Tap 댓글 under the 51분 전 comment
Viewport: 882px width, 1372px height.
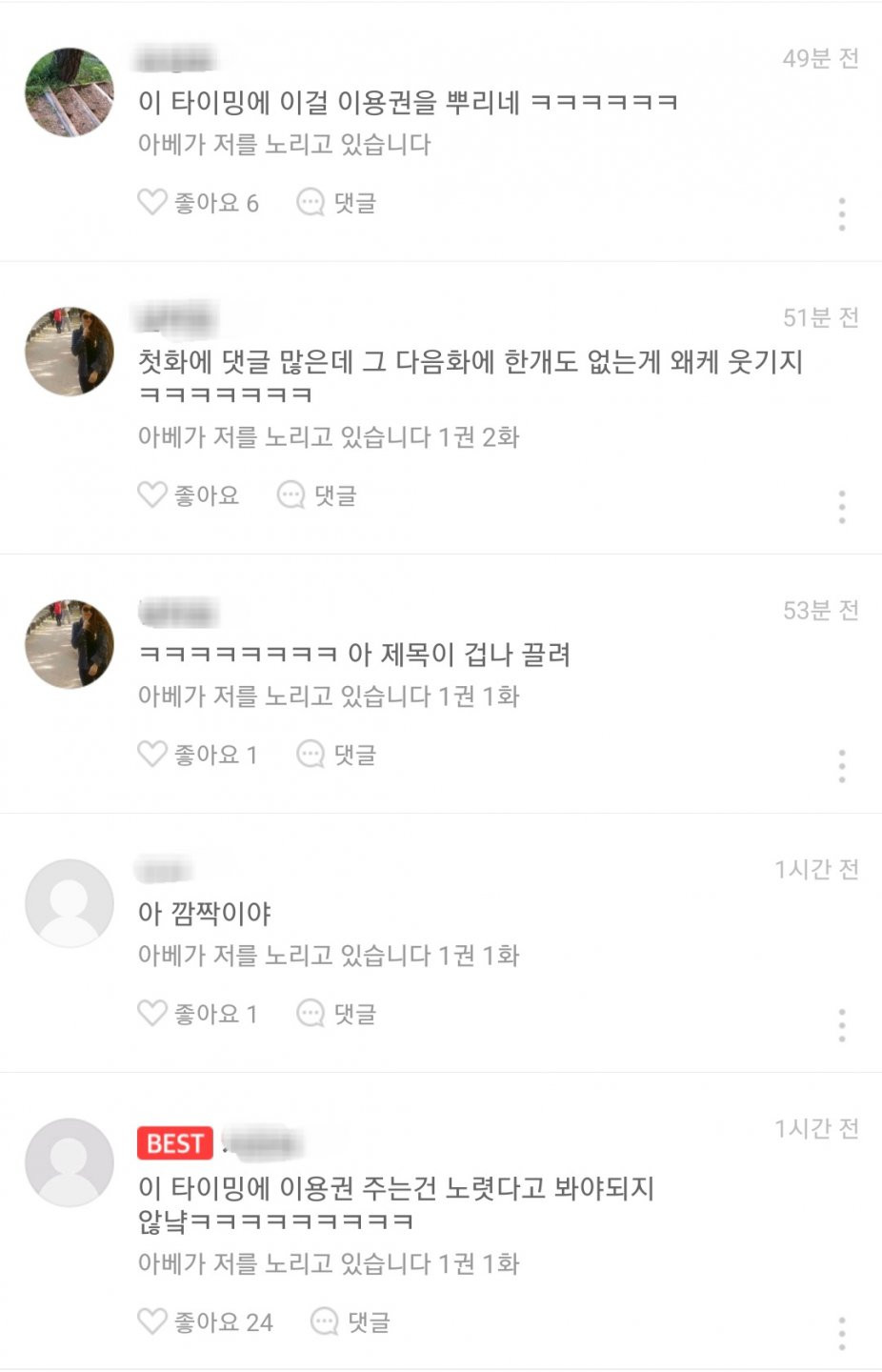point(316,494)
